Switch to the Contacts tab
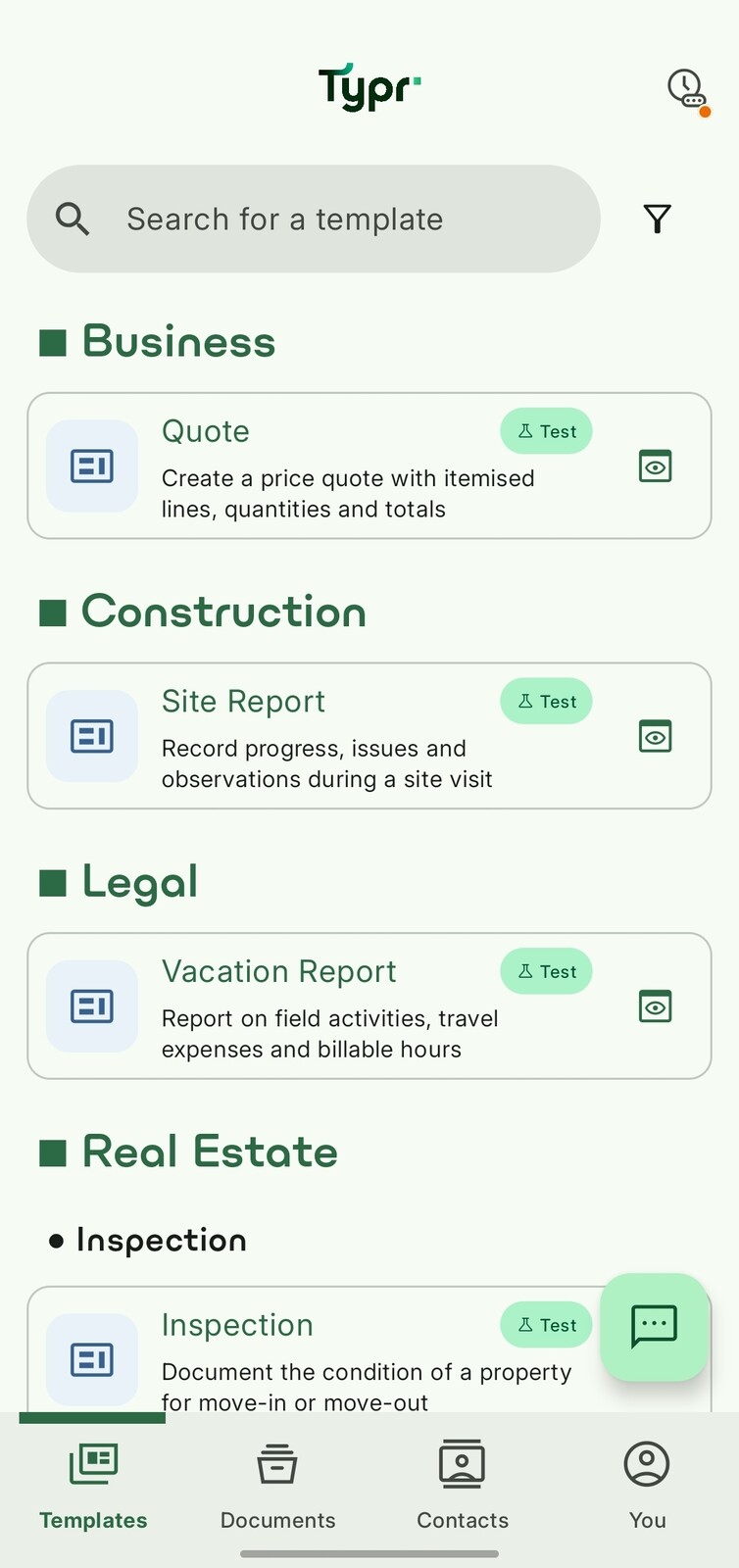 pyautogui.click(x=463, y=1484)
